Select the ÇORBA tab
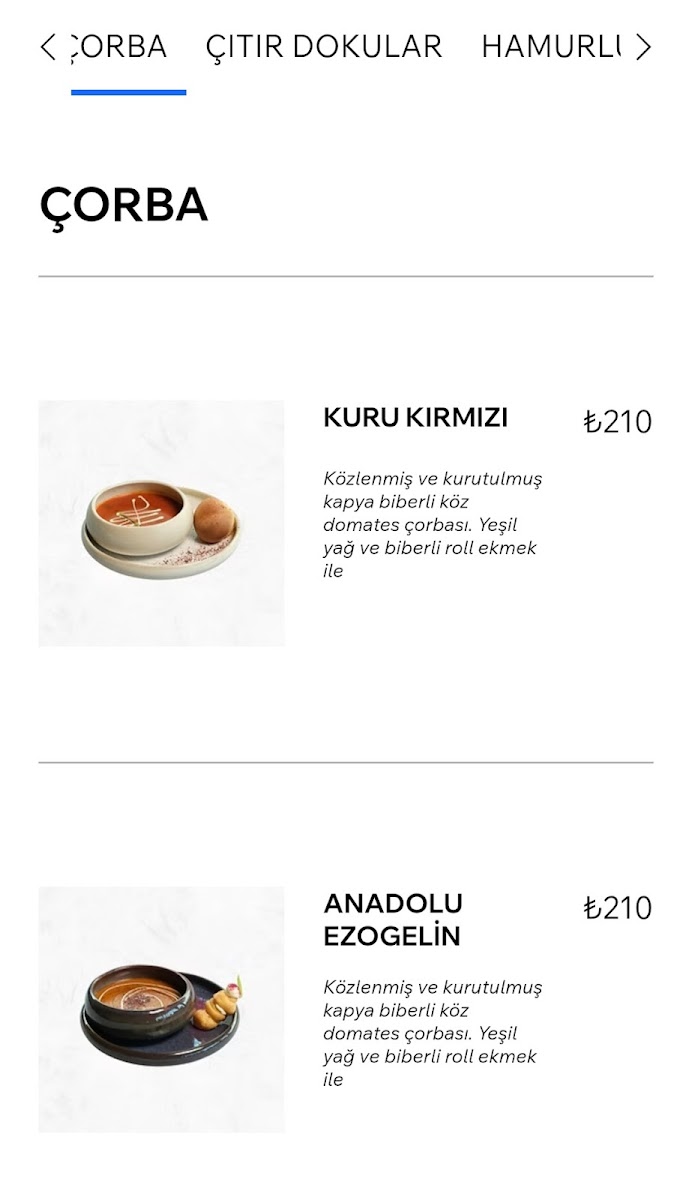 tap(121, 47)
